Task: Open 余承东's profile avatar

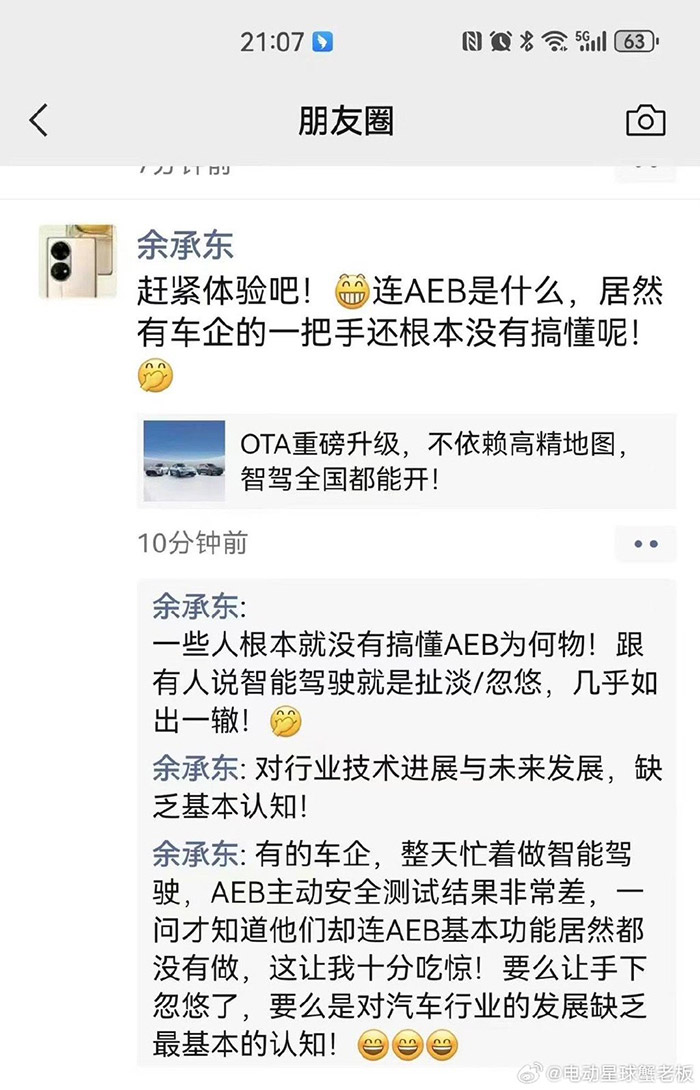Action: pos(78,261)
